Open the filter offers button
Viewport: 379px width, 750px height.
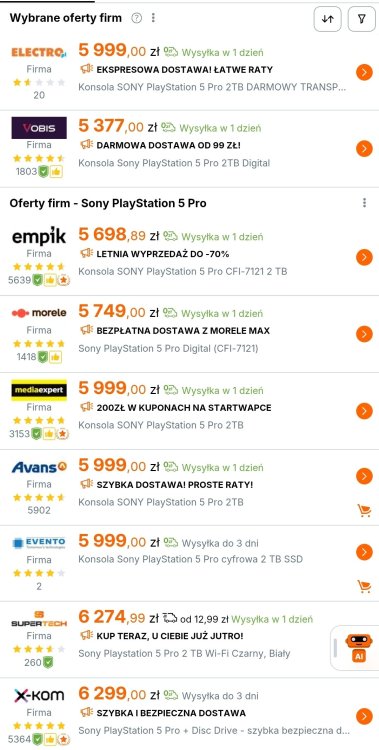[362, 19]
